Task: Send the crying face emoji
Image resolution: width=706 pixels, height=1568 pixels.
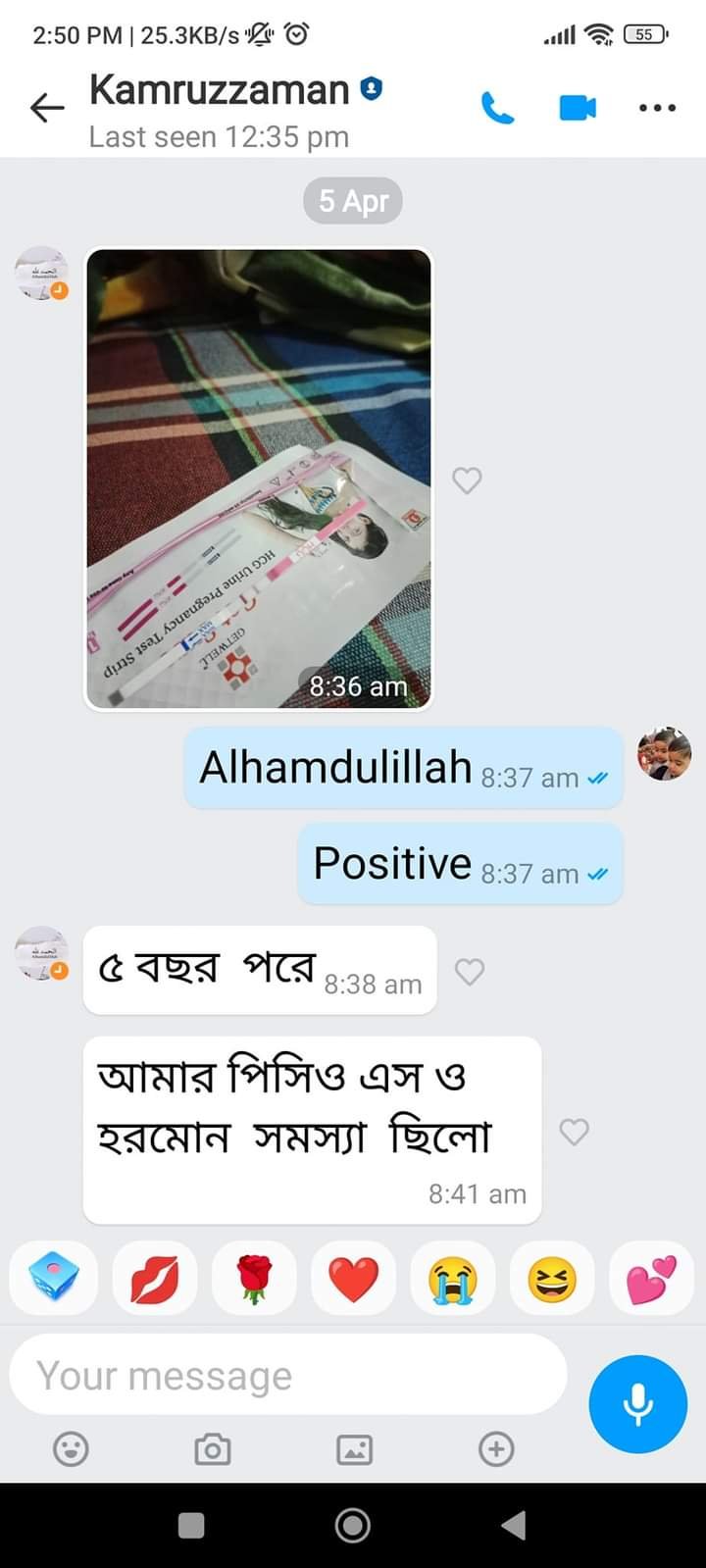Action: click(453, 1279)
